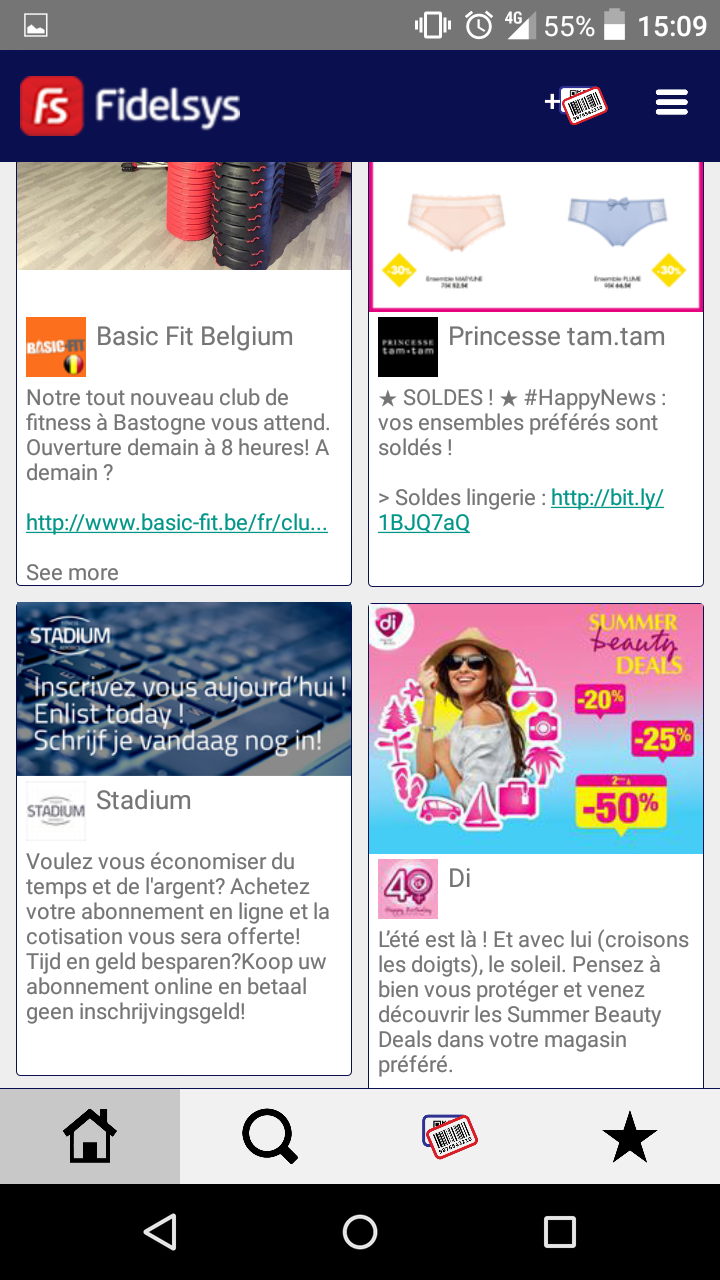The height and width of the screenshot is (1280, 720).
Task: Open the Basic Fit Belgium post
Action: click(184, 374)
